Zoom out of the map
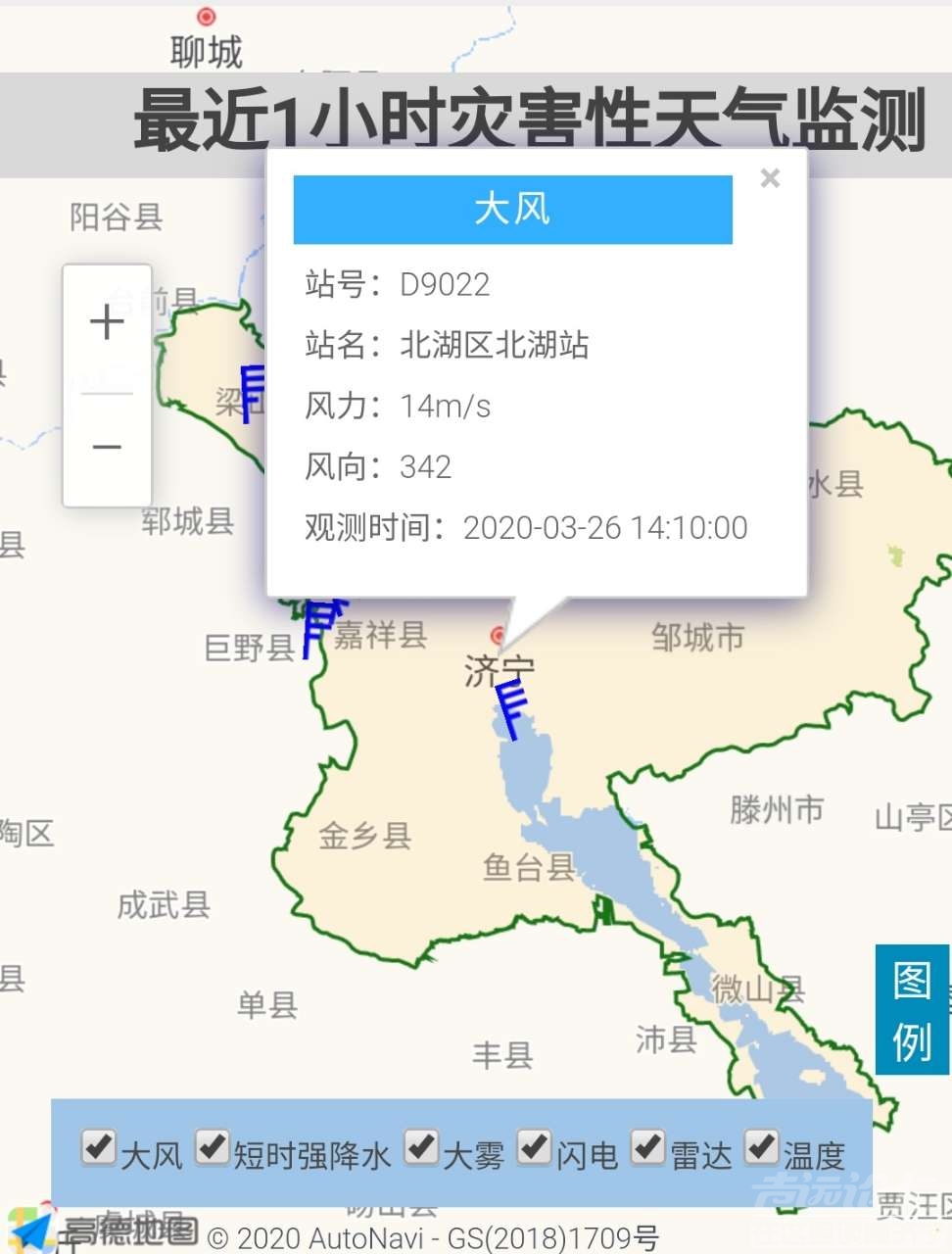952x1254 pixels. click(x=107, y=448)
